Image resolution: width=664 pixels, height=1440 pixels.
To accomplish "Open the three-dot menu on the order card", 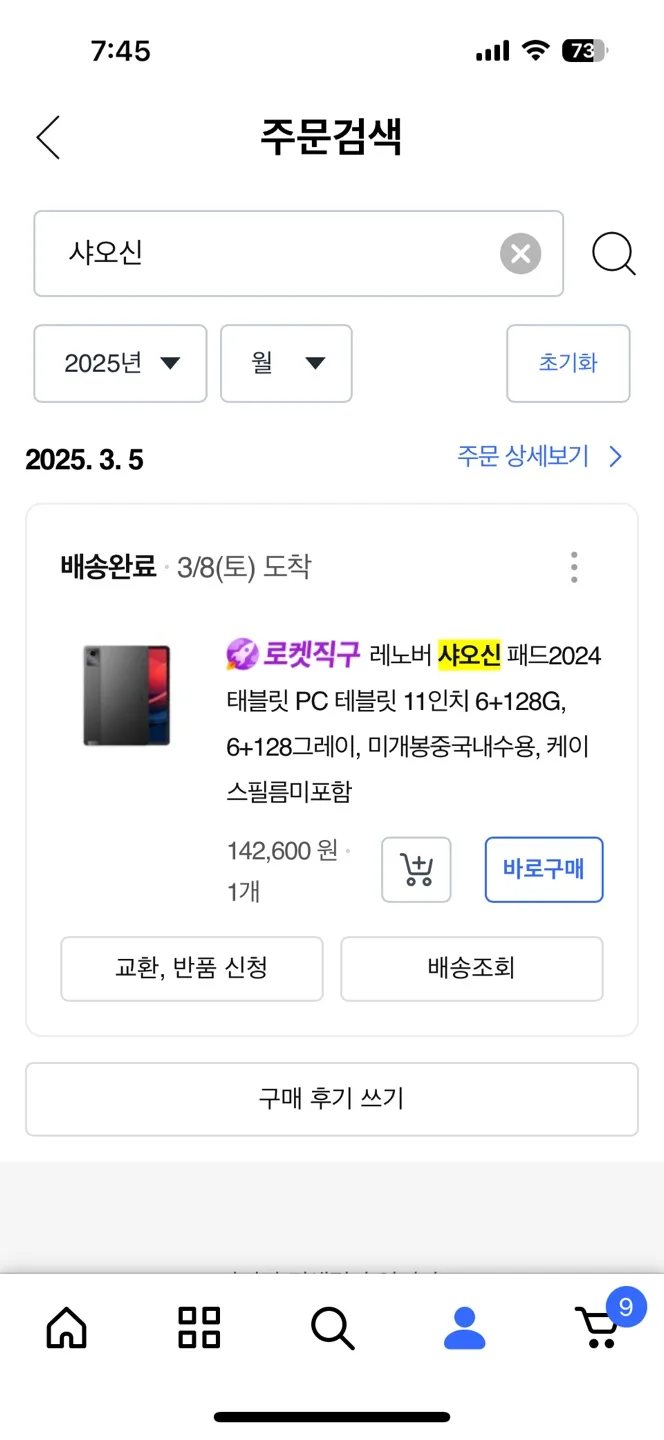I will click(x=574, y=567).
